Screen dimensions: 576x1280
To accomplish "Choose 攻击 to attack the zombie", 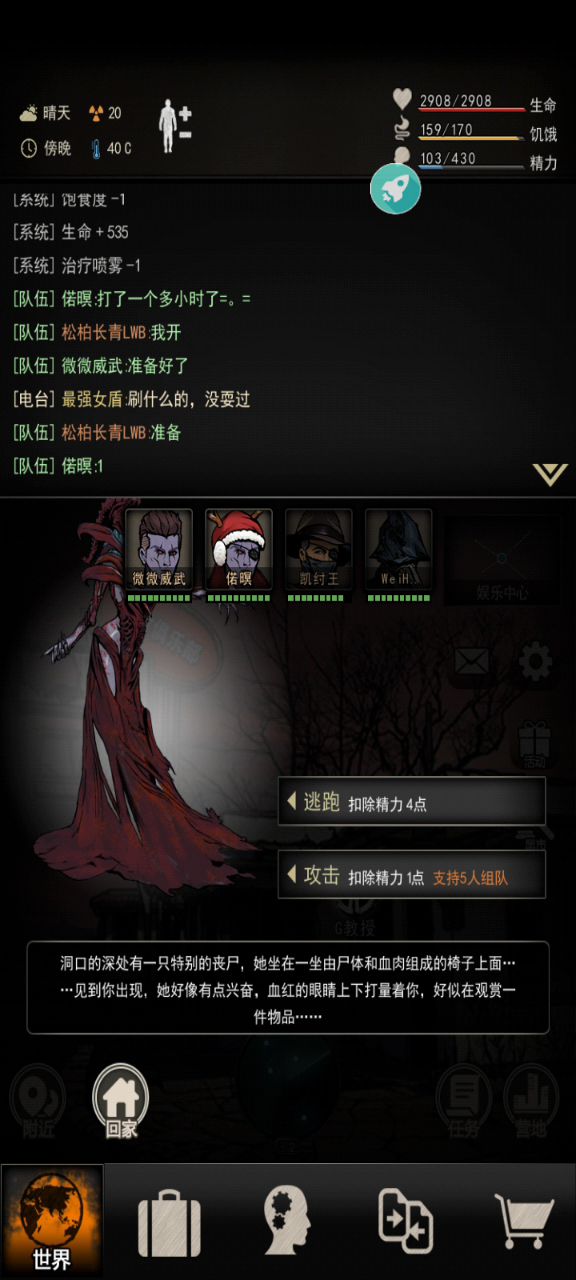I will [x=412, y=876].
